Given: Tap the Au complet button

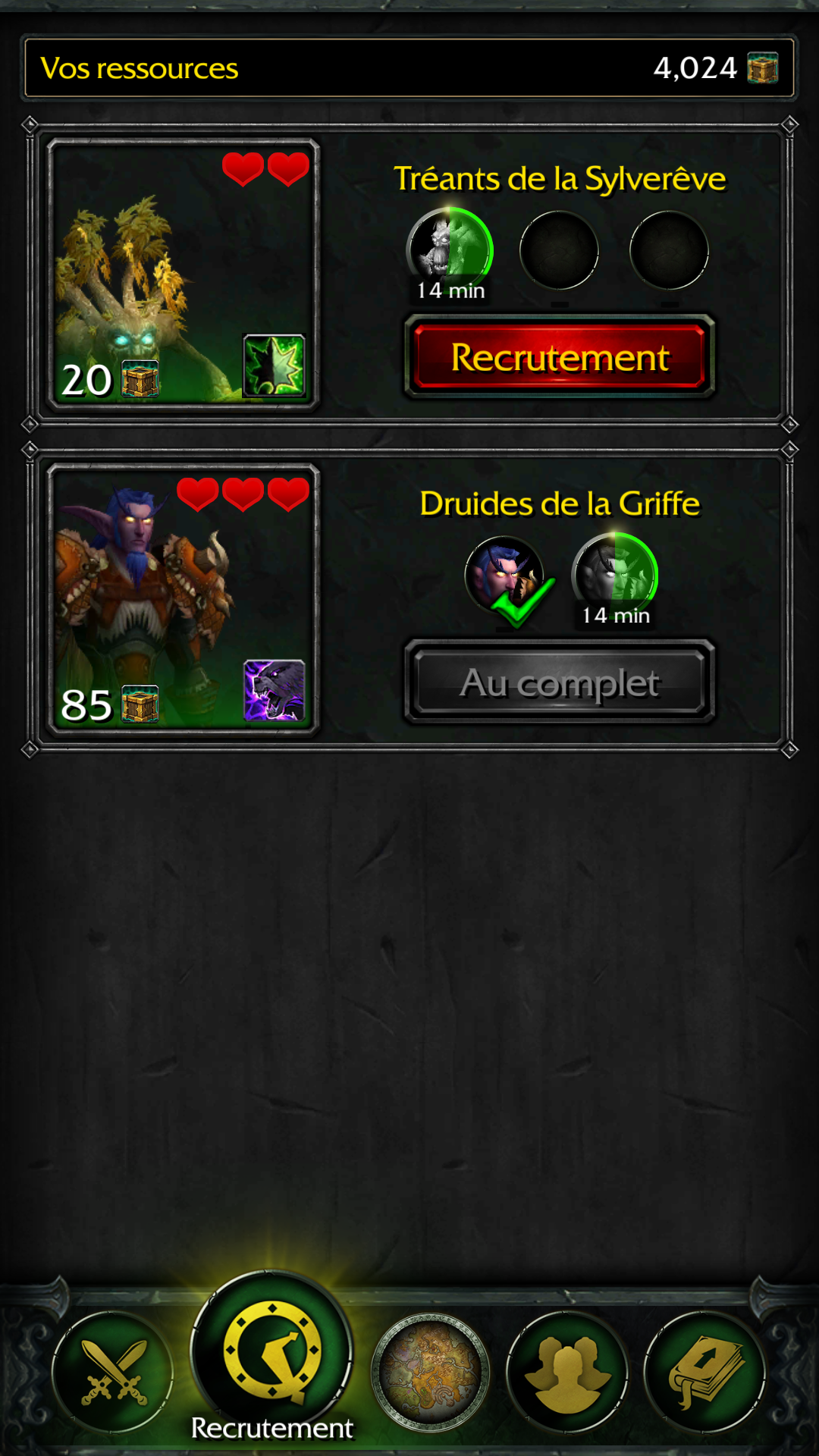Looking at the screenshot, I should click(560, 682).
